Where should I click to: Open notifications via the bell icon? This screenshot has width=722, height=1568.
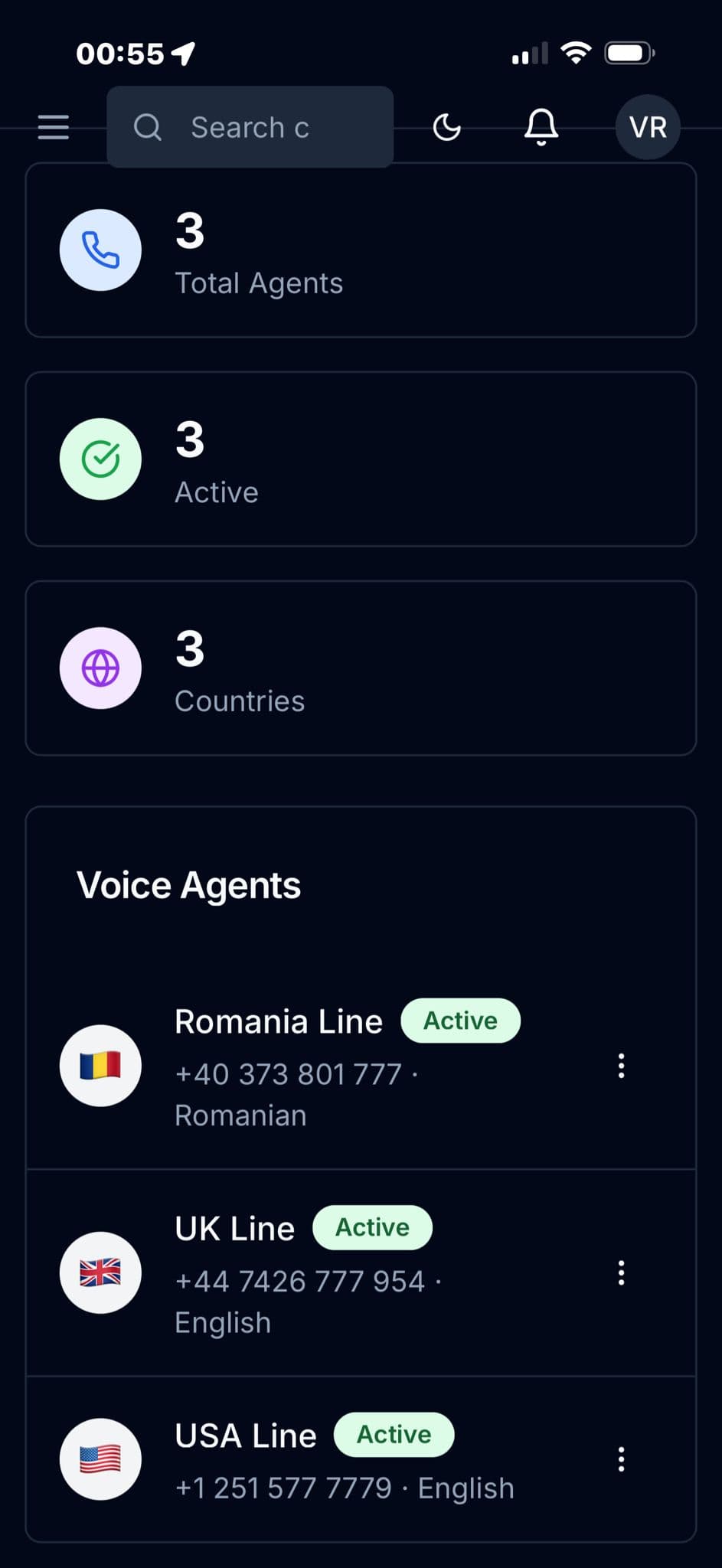coord(541,127)
